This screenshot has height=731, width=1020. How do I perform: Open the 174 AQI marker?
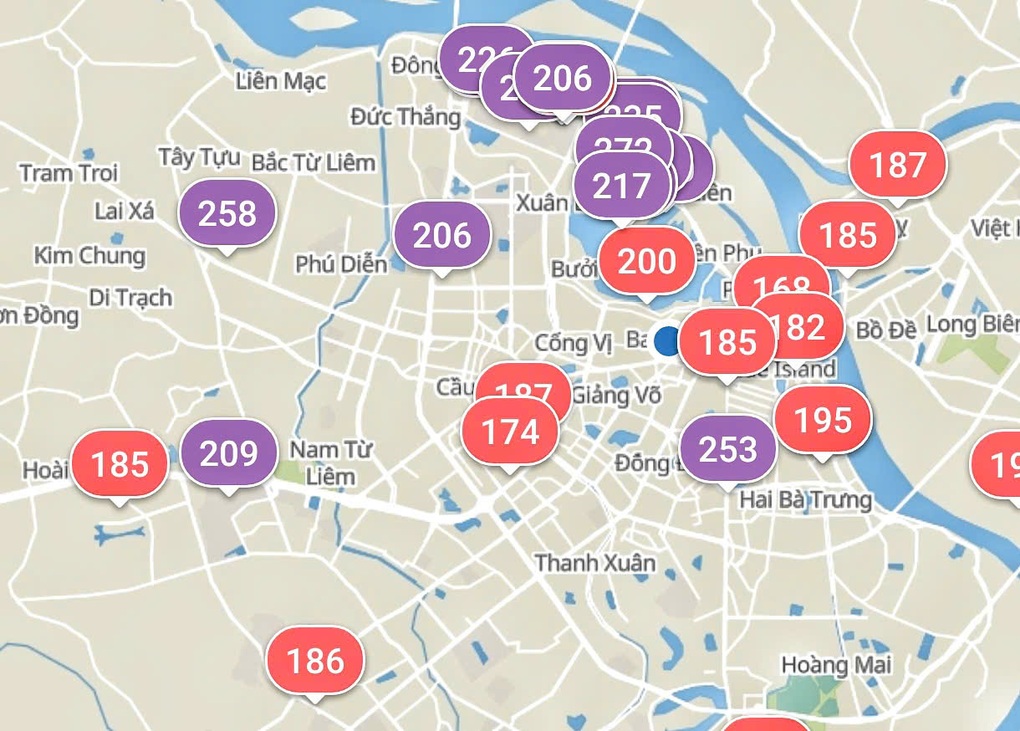(x=510, y=432)
